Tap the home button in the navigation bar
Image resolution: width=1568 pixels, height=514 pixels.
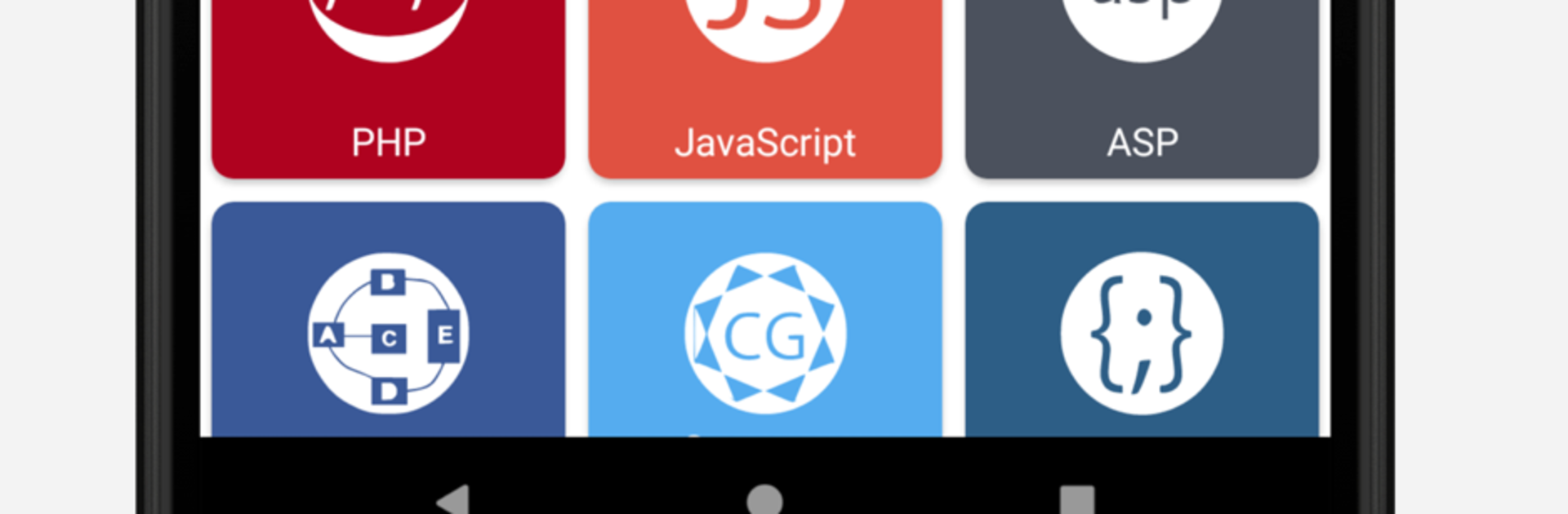tap(764, 499)
